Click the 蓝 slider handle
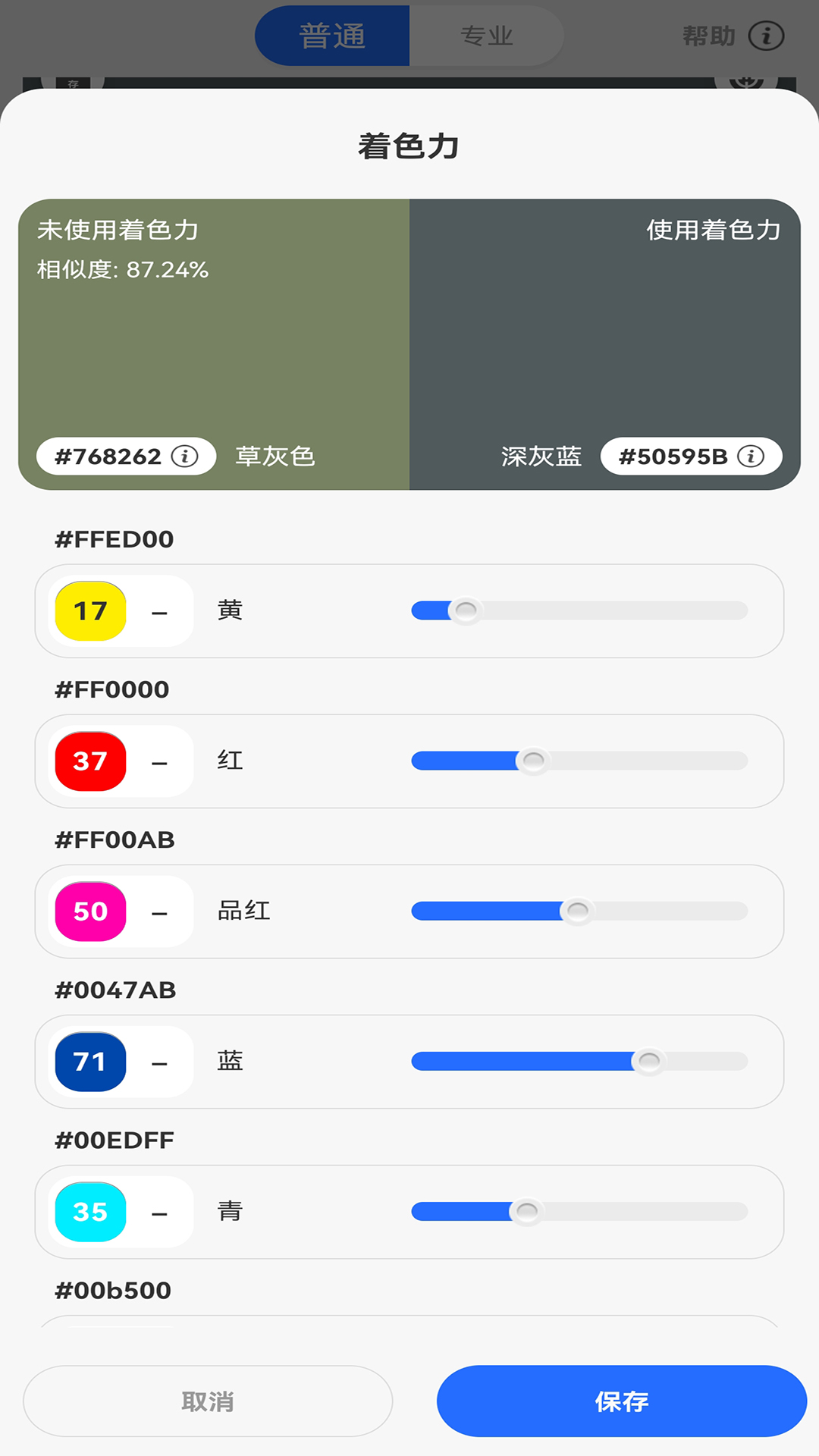The width and height of the screenshot is (819, 1456). pyautogui.click(x=650, y=1062)
